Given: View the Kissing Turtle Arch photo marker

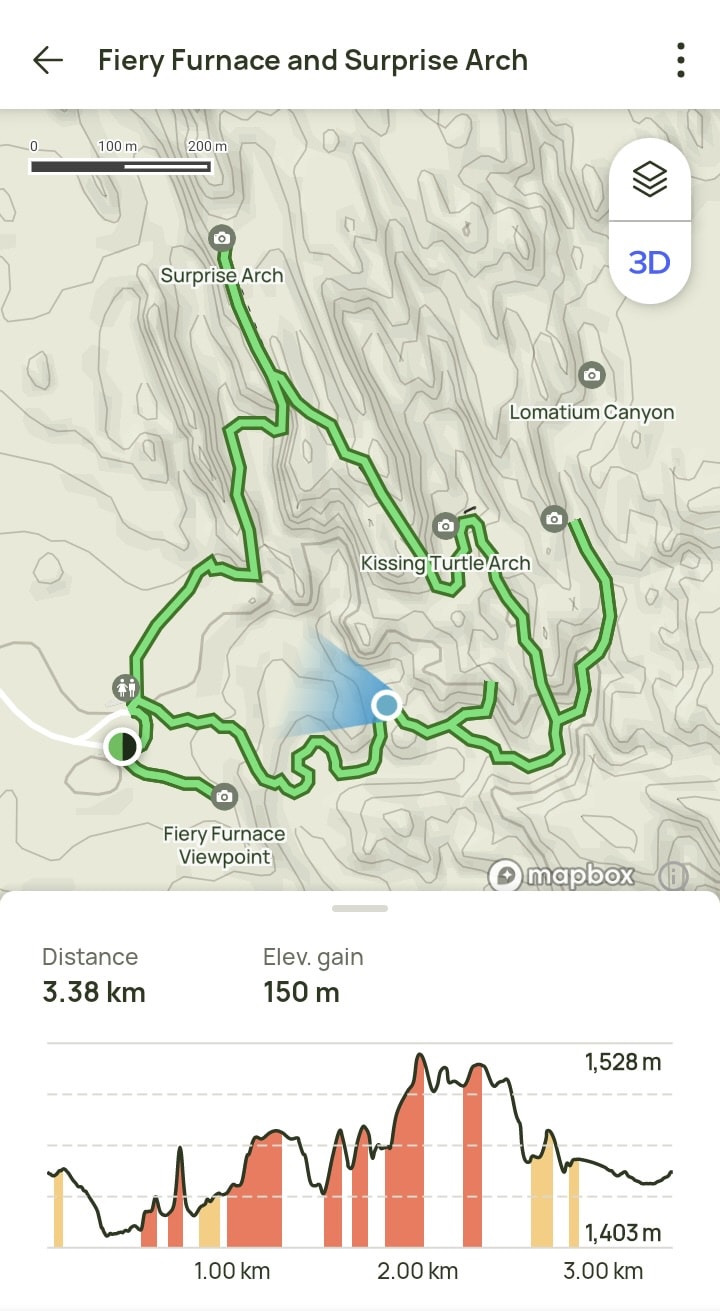Looking at the screenshot, I should coord(446,525).
